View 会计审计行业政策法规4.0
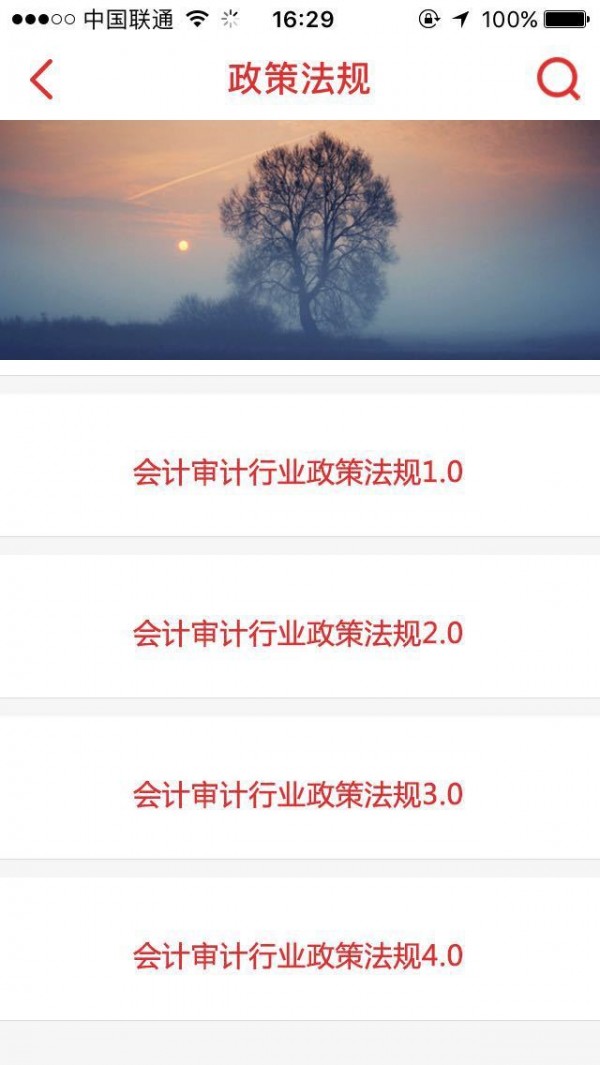 (x=298, y=955)
